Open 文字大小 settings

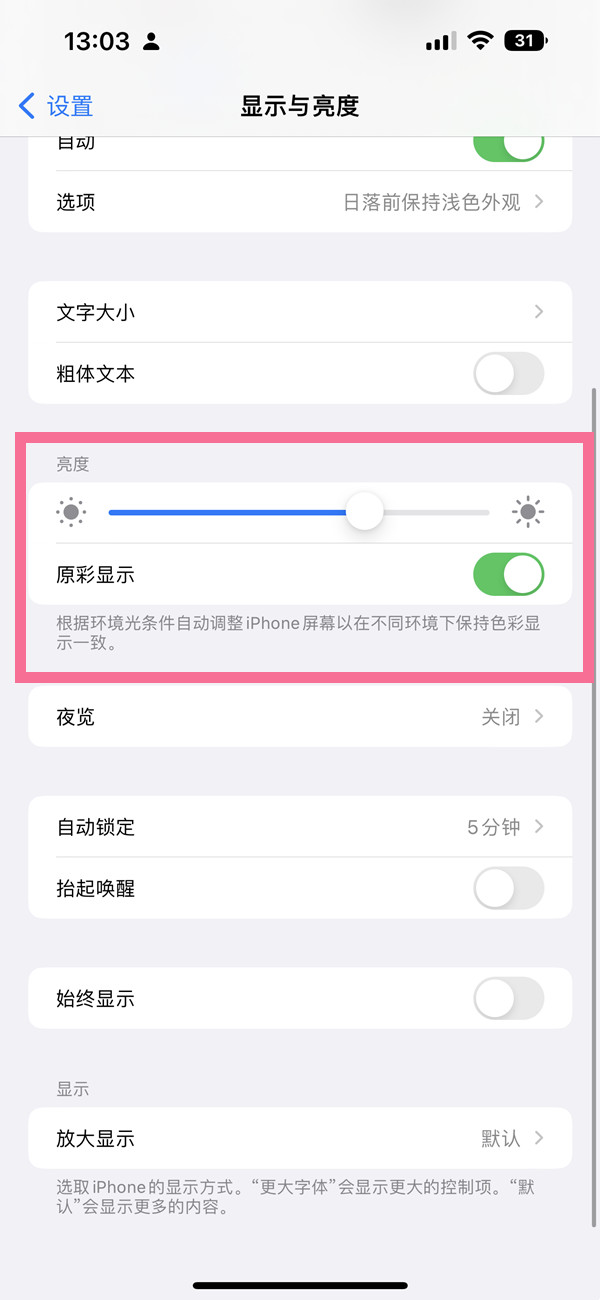(x=300, y=312)
